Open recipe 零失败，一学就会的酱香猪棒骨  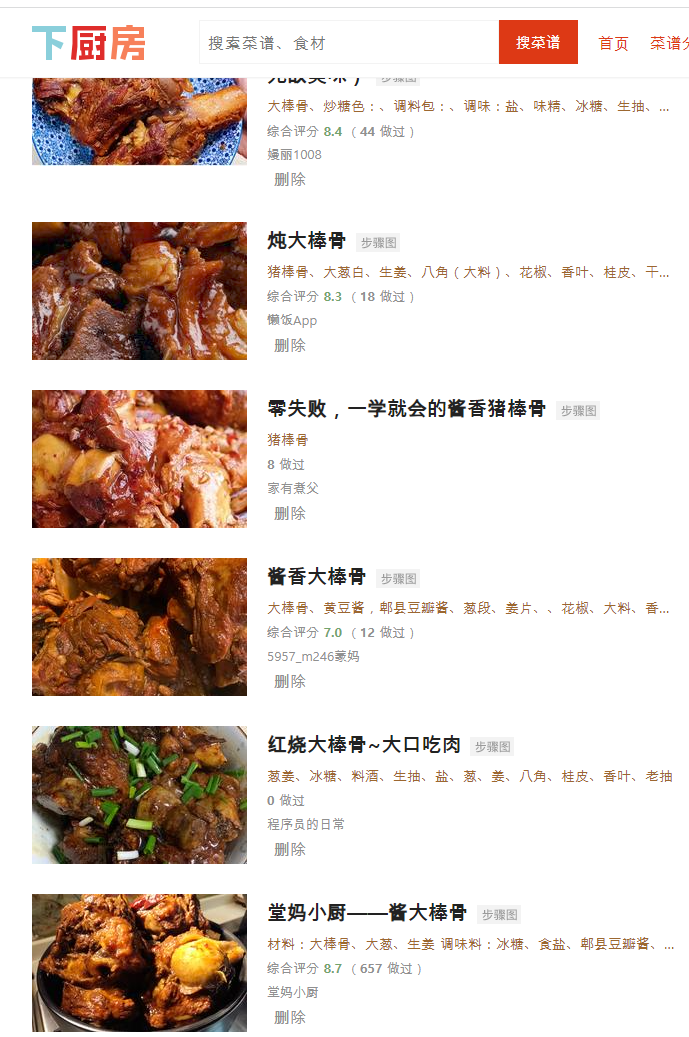tap(406, 409)
